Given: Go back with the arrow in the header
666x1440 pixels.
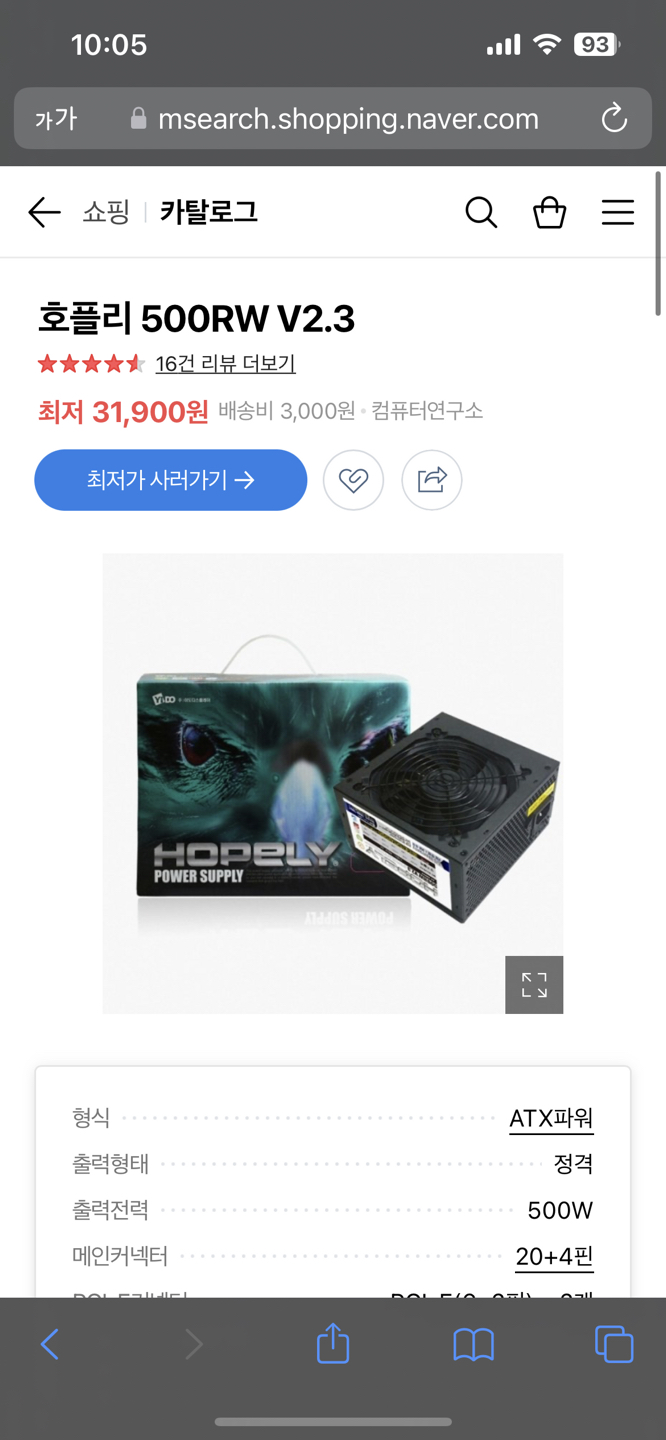Looking at the screenshot, I should pos(44,212).
